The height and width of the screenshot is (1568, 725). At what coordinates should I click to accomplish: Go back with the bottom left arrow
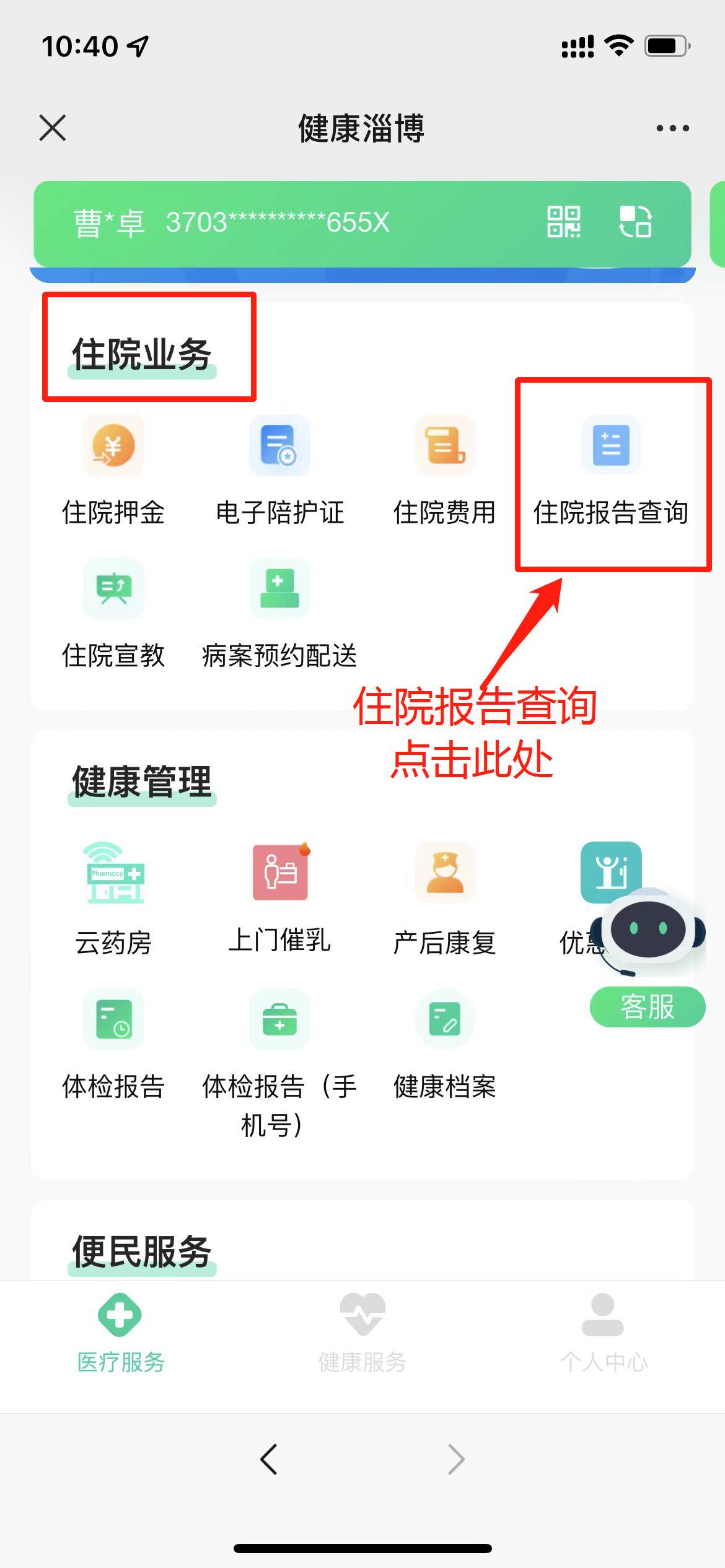pos(269,1460)
